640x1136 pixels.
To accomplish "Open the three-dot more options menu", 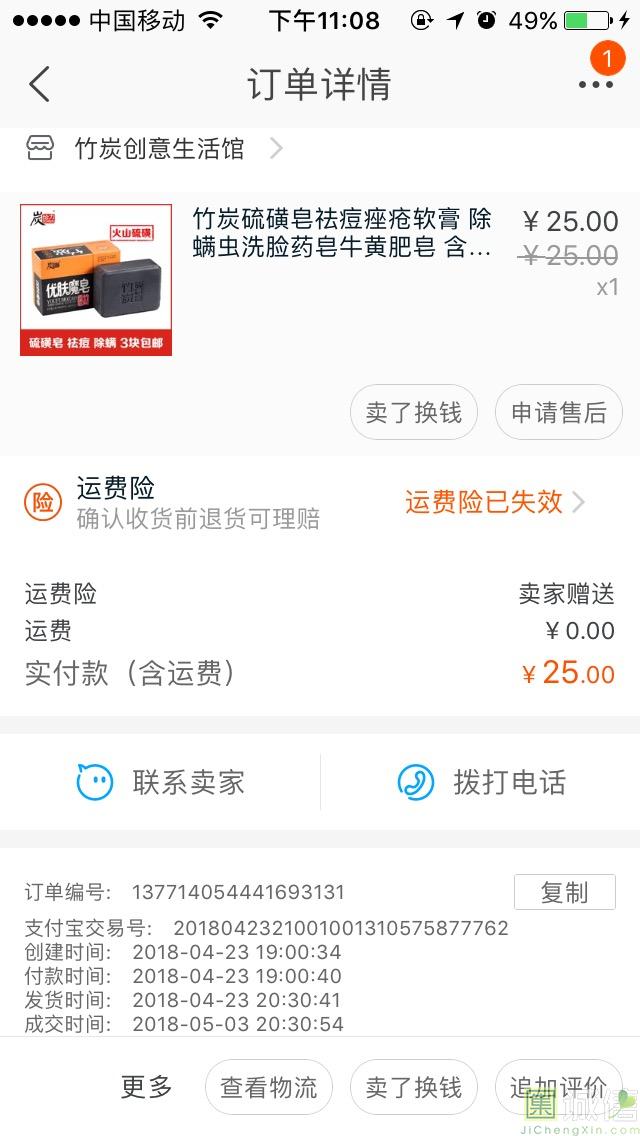I will [596, 84].
